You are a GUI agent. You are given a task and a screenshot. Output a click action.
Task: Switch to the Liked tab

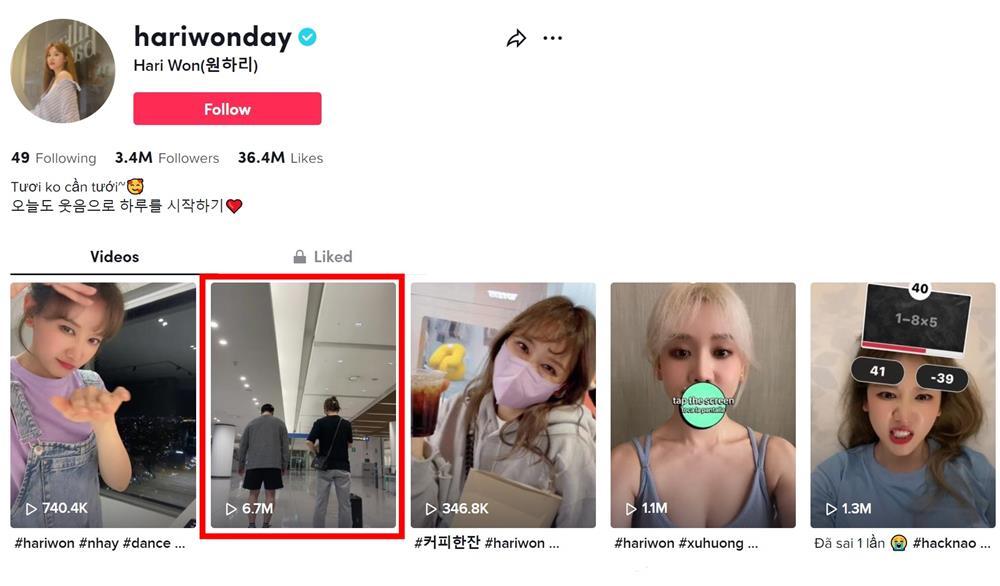click(x=322, y=257)
